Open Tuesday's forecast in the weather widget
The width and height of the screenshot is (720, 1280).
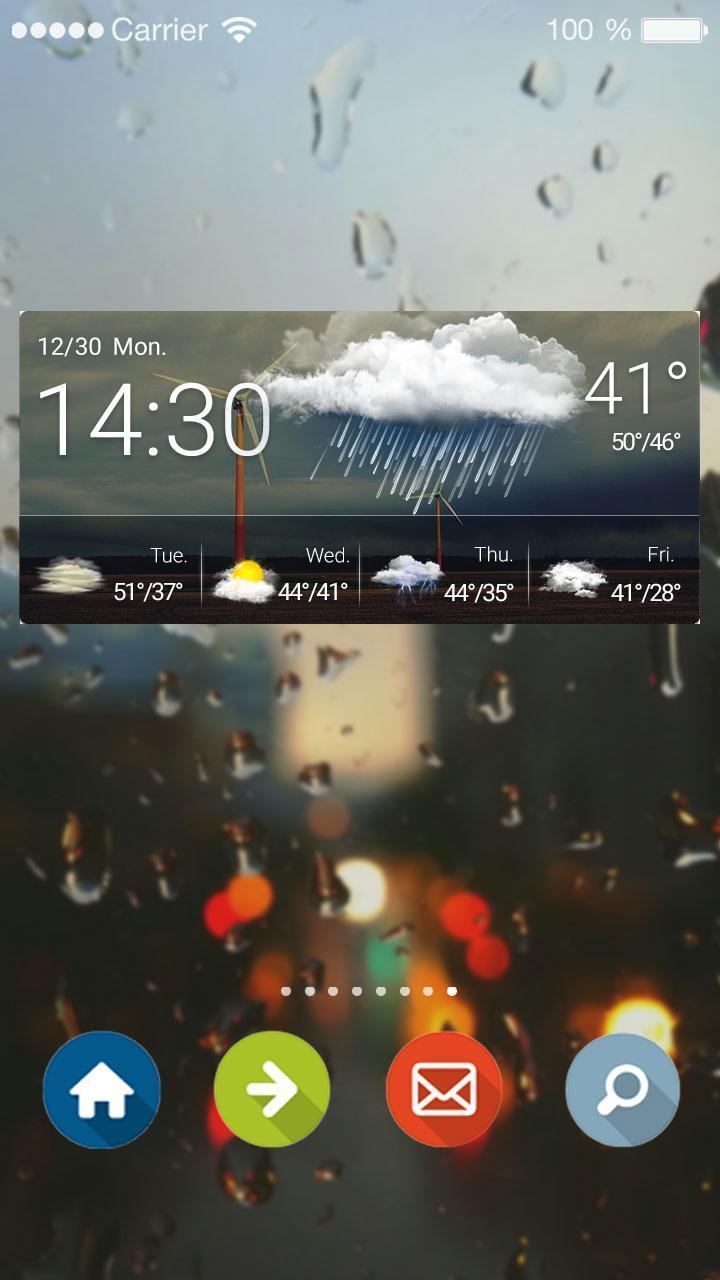coord(110,575)
